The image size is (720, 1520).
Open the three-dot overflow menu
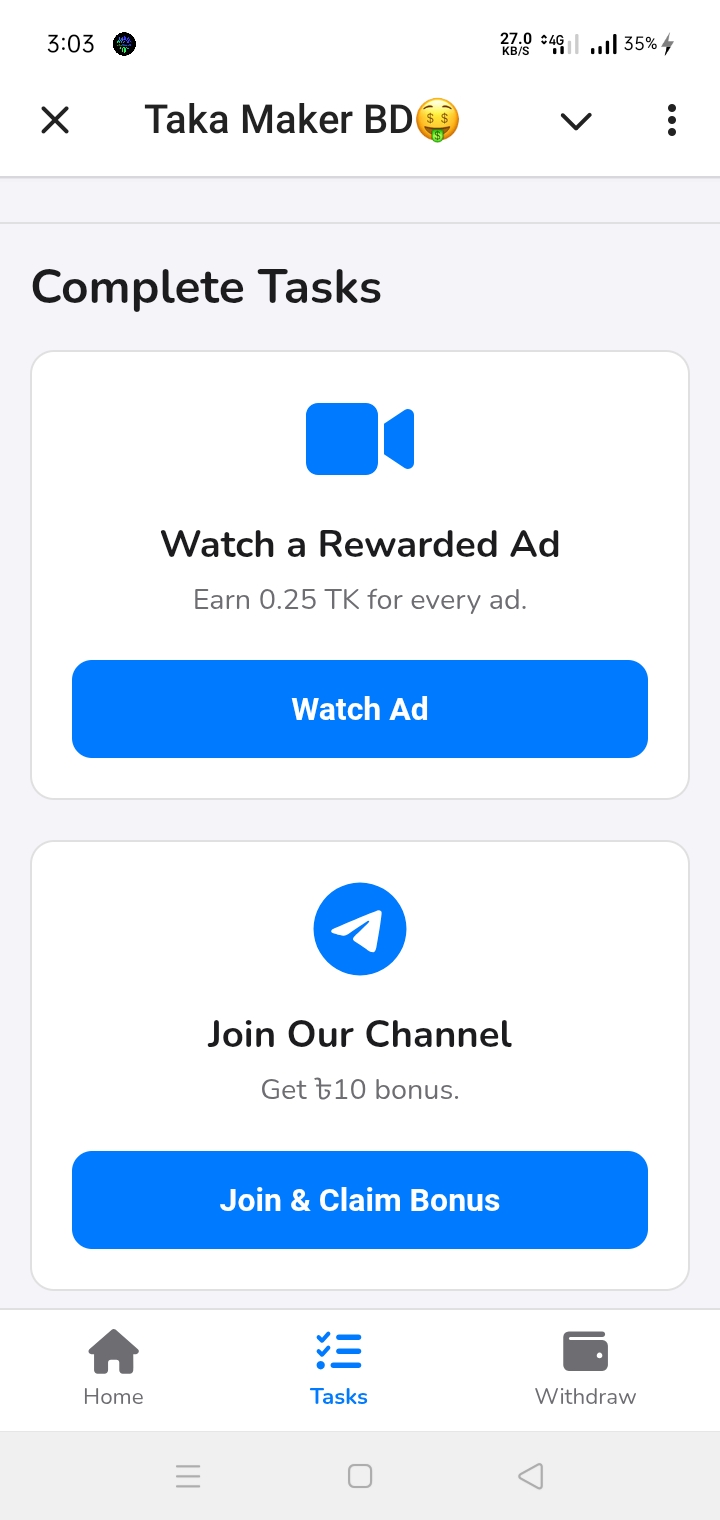(671, 121)
